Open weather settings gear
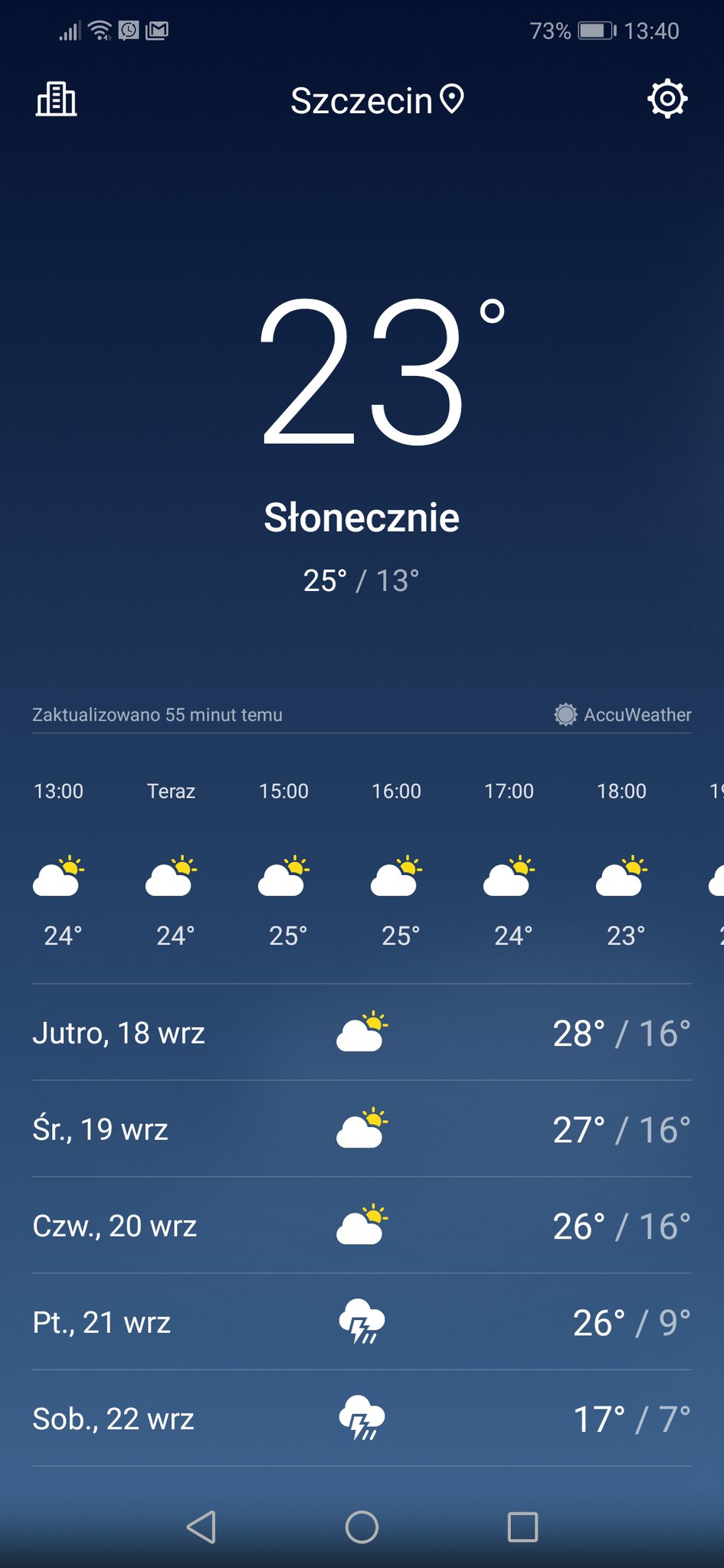Viewport: 724px width, 1568px height. coord(667,99)
